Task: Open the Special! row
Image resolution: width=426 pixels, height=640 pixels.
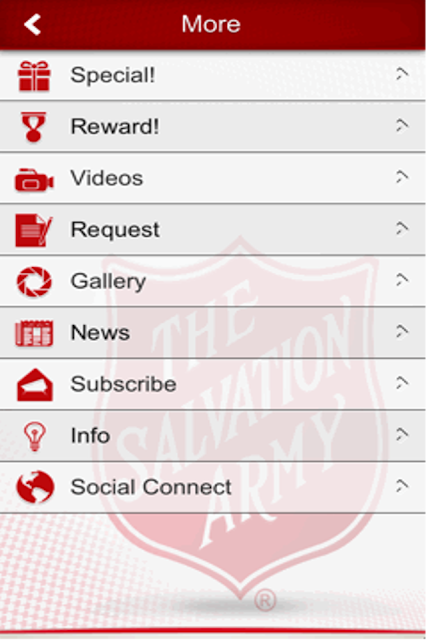Action: [213, 76]
